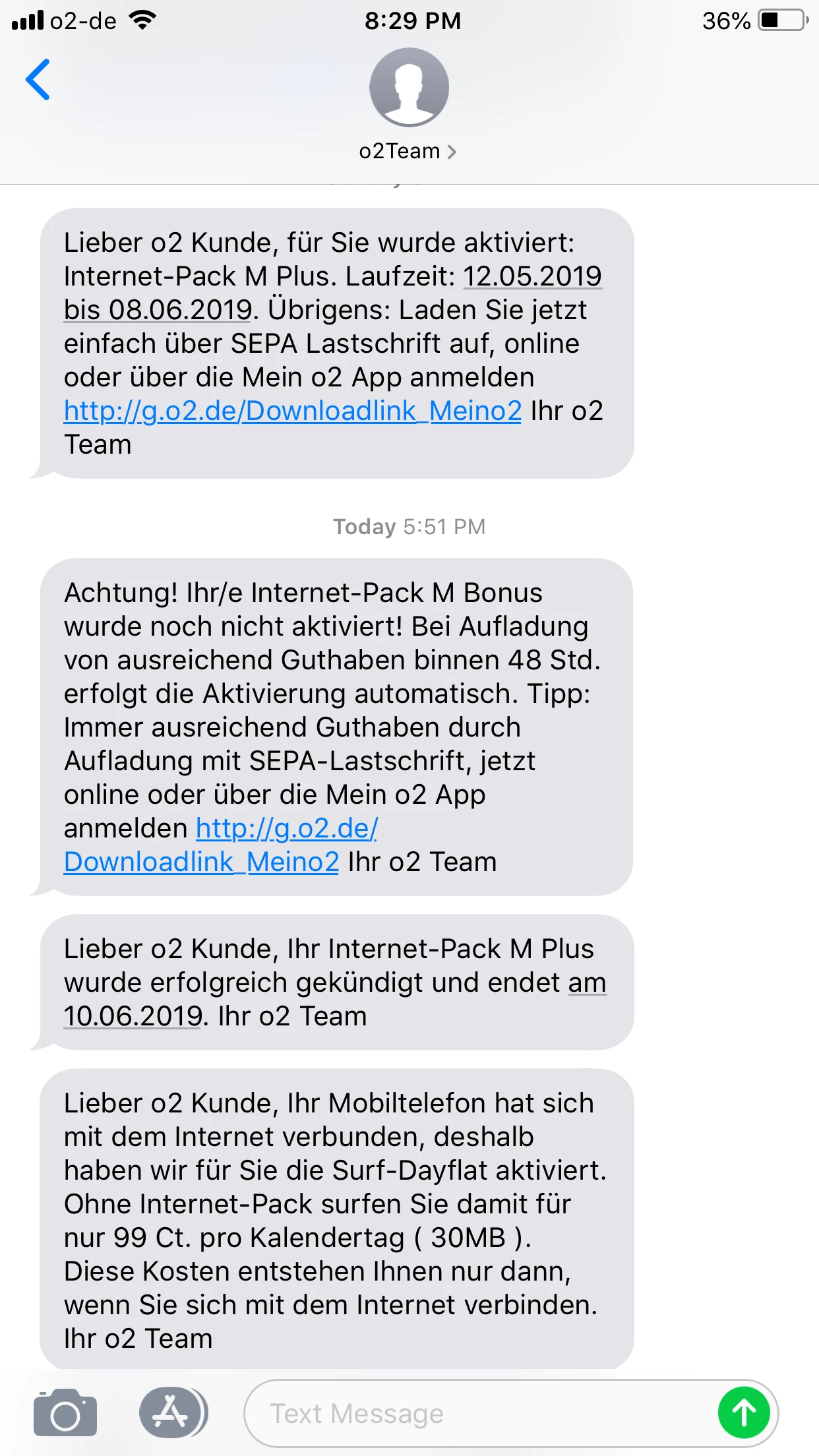
Task: Open the App Store apps drawer
Action: coord(172,1412)
